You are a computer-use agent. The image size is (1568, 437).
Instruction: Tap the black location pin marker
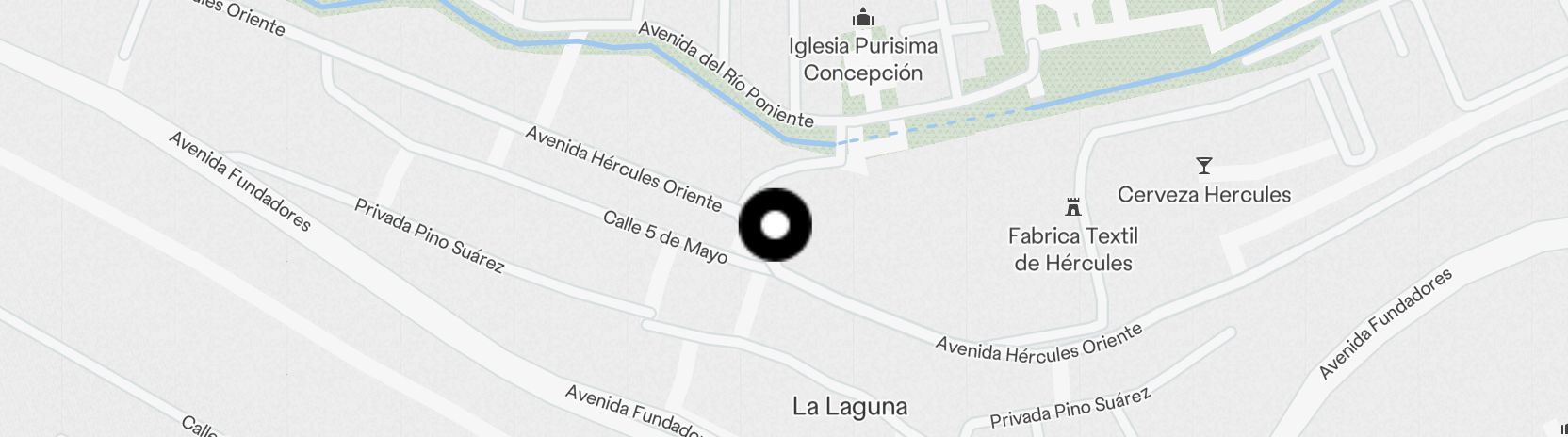(x=775, y=225)
